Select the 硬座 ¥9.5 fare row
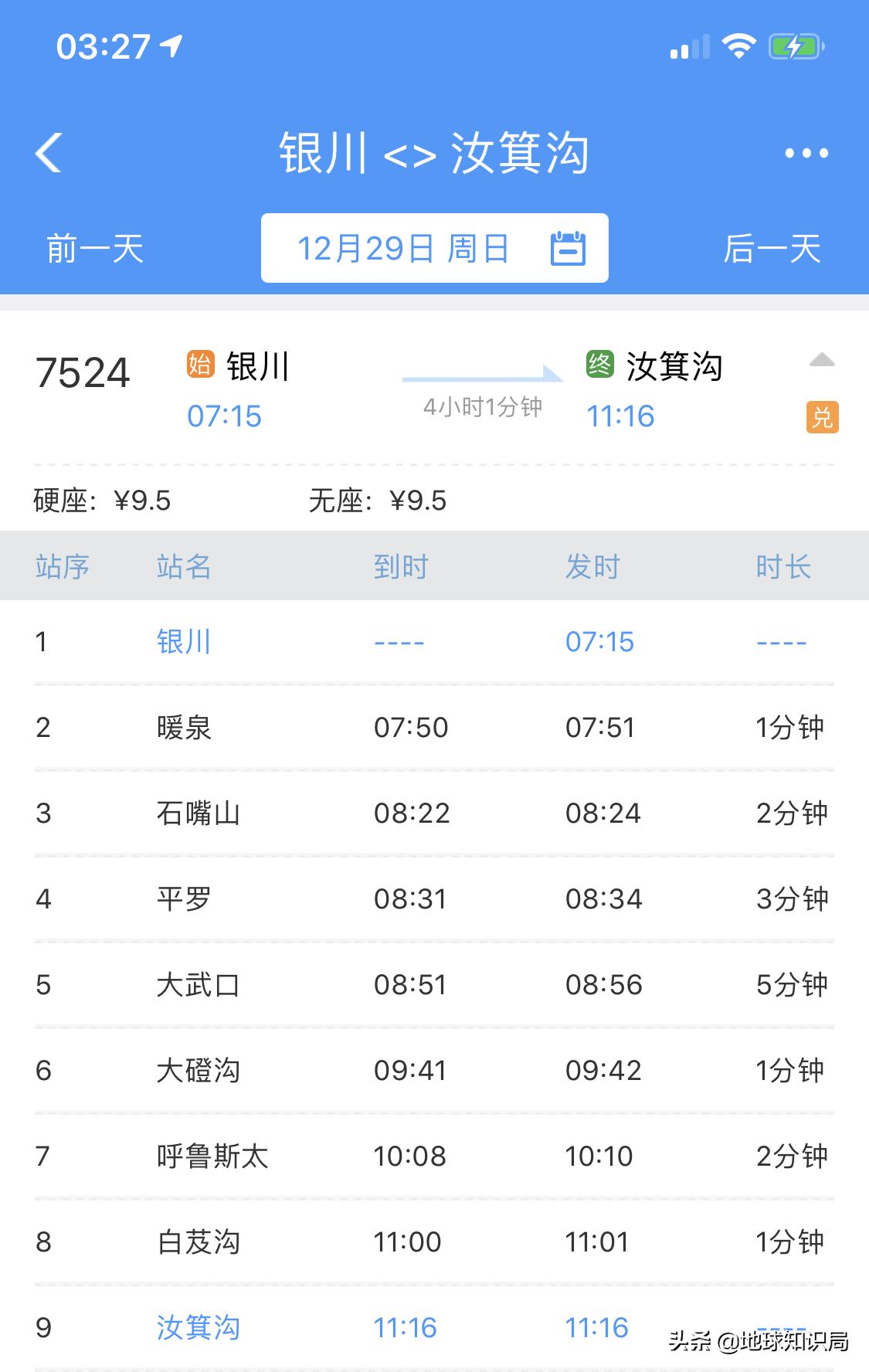Viewport: 869px width, 1372px height. (104, 501)
